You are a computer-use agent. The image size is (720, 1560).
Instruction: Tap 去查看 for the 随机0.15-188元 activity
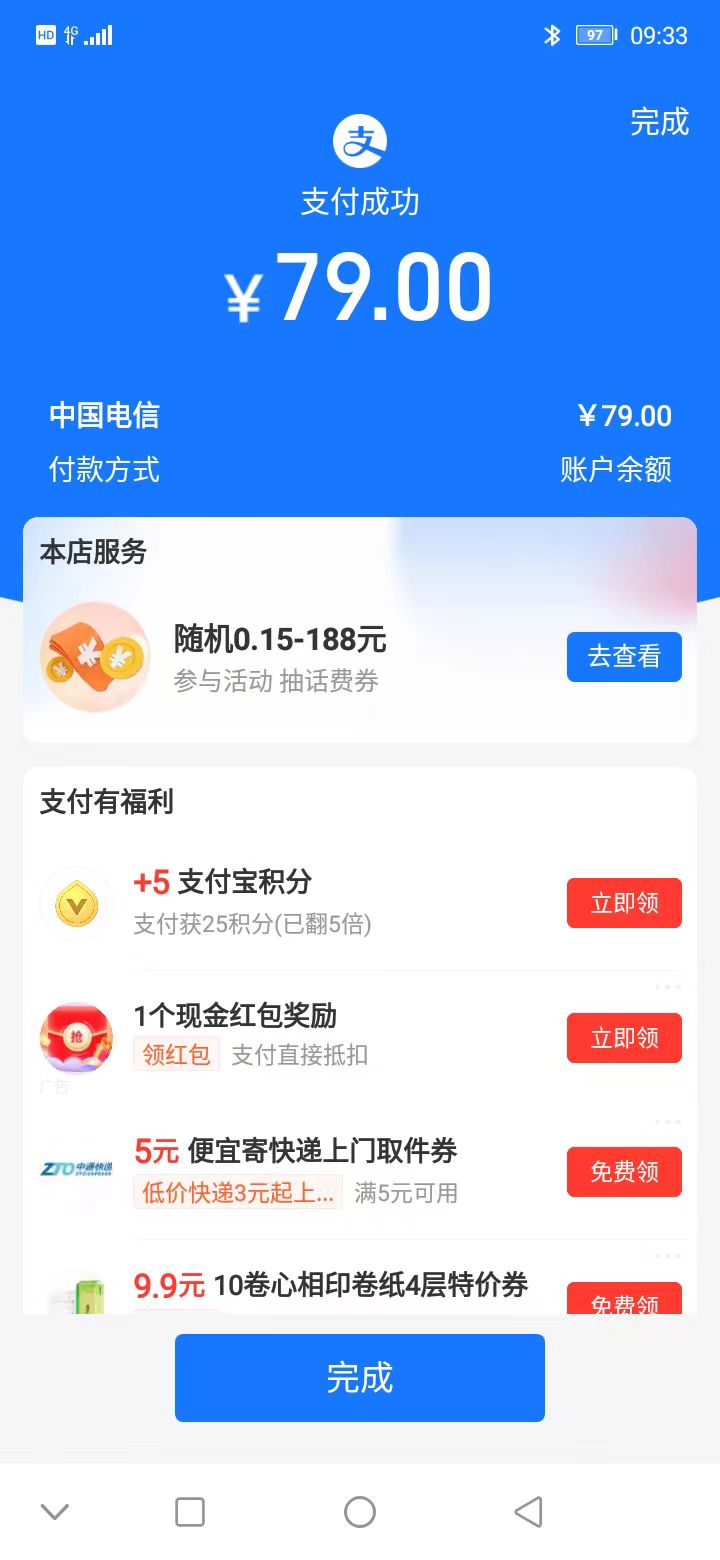point(624,657)
